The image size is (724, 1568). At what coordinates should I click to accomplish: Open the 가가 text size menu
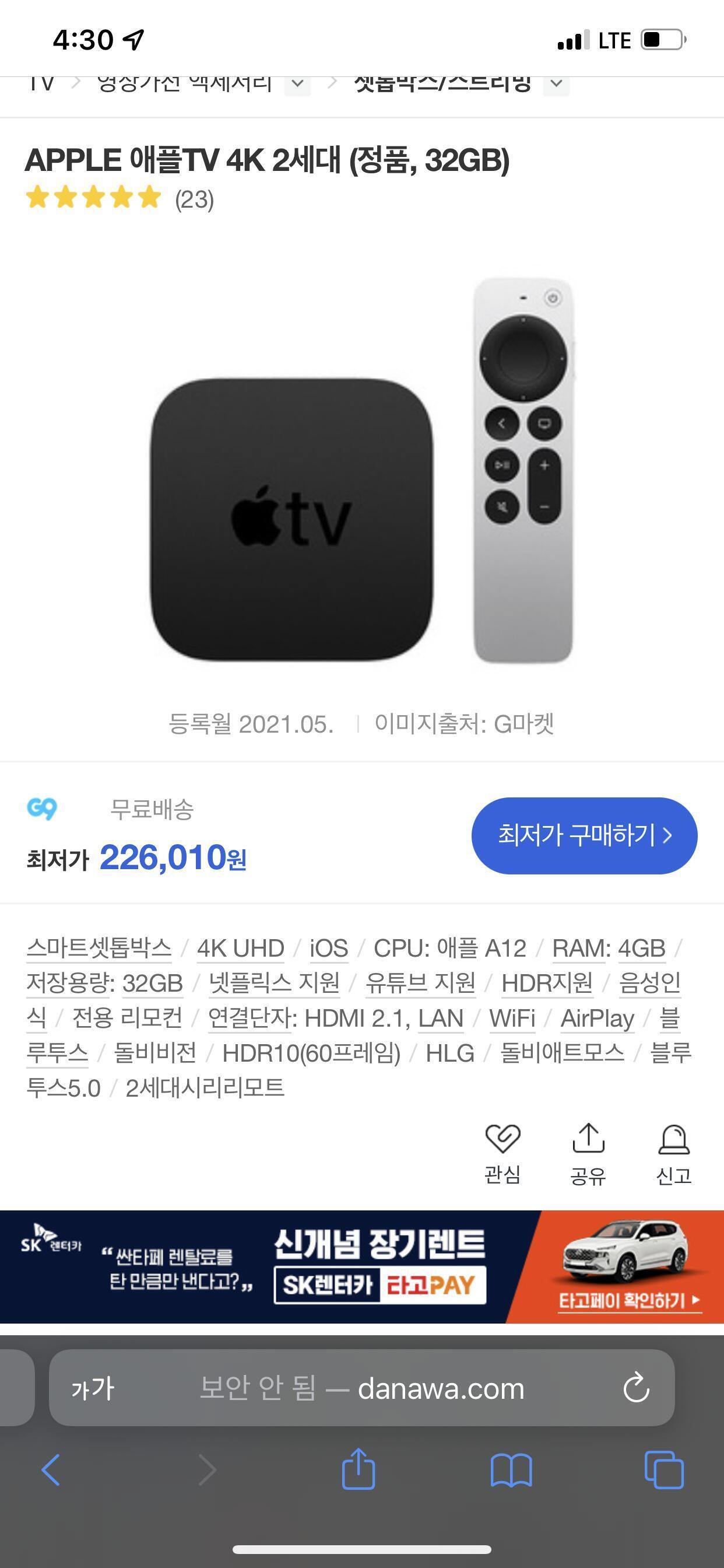[93, 1388]
